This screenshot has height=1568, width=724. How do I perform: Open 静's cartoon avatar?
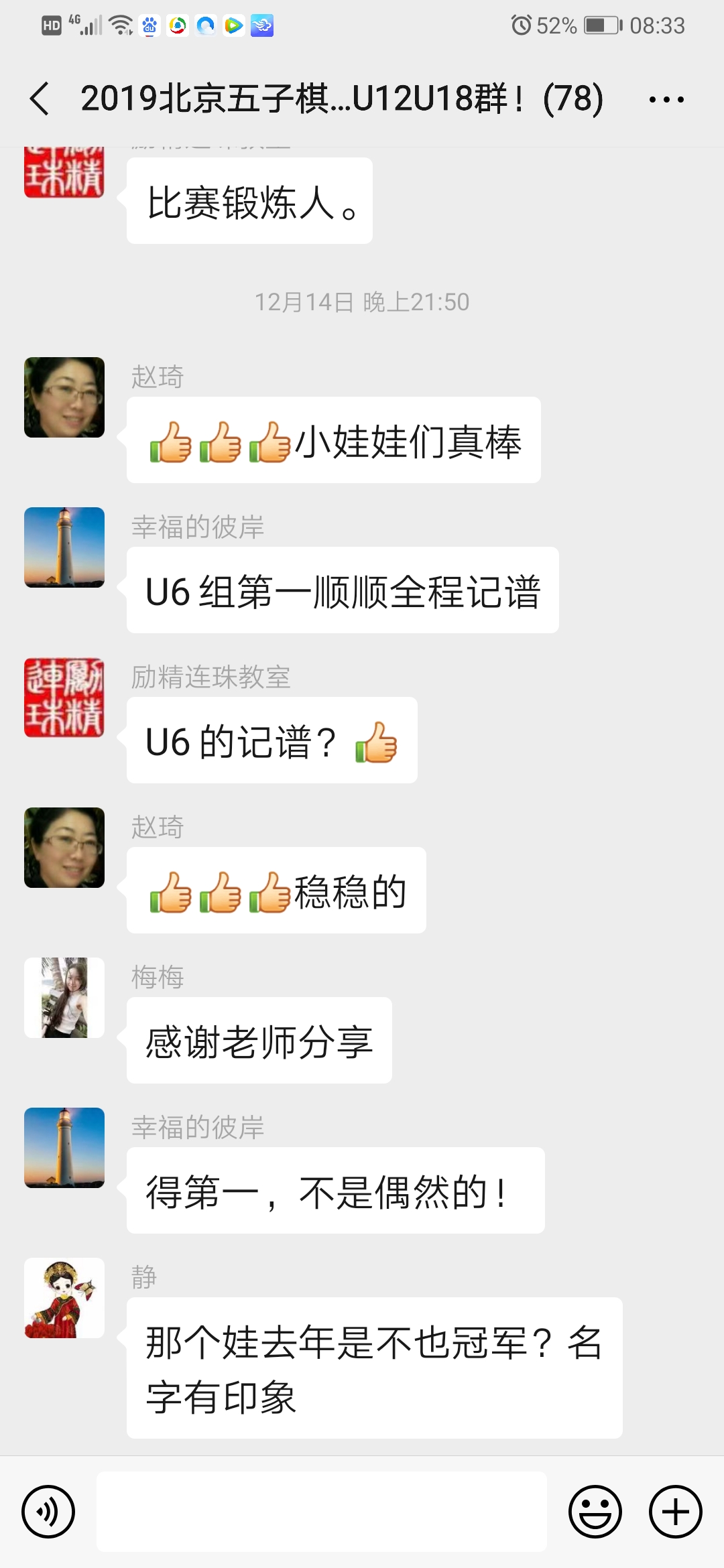pos(64,1299)
